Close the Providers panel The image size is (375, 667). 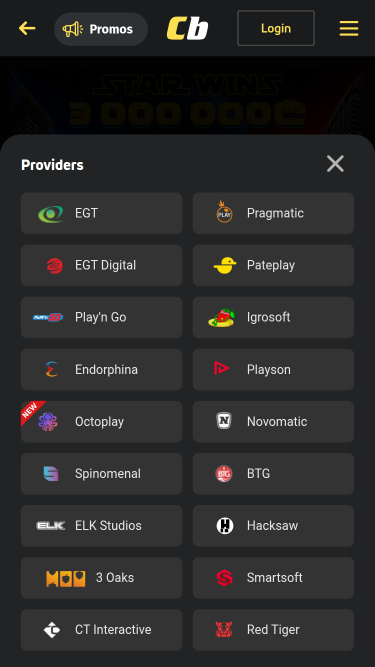click(335, 163)
